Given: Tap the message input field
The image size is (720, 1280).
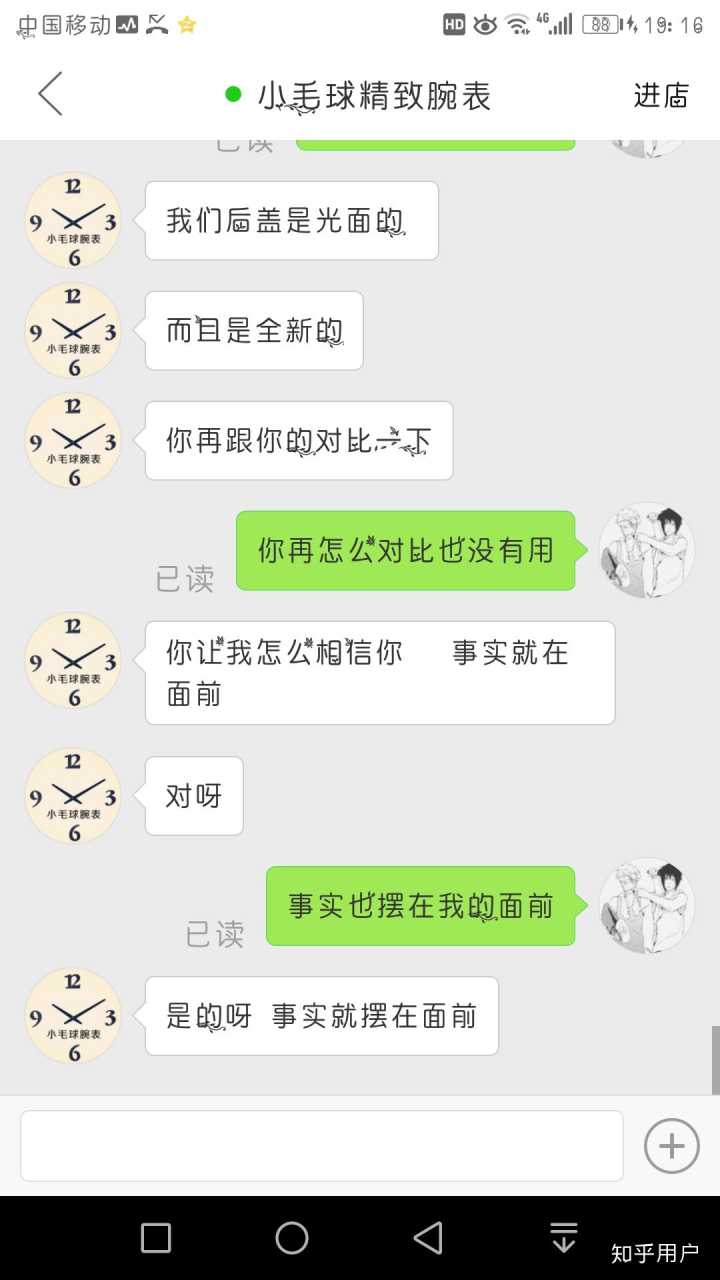Looking at the screenshot, I should coord(321,1145).
